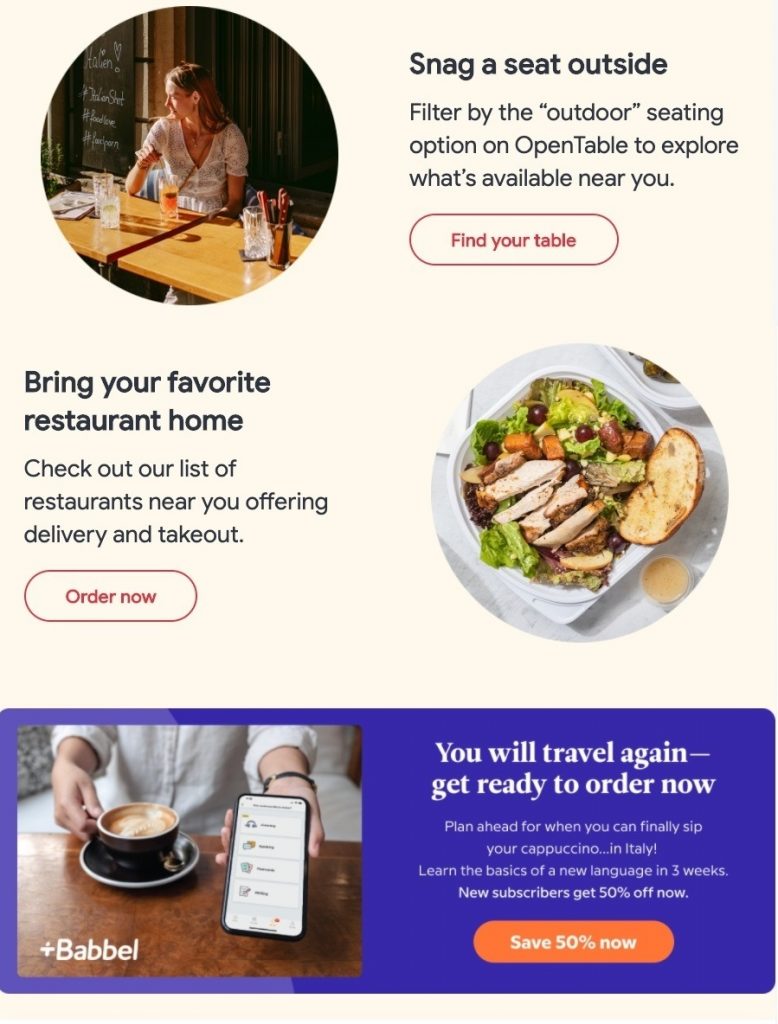Tap the Find your table button
778x1024 pixels.
513,240
